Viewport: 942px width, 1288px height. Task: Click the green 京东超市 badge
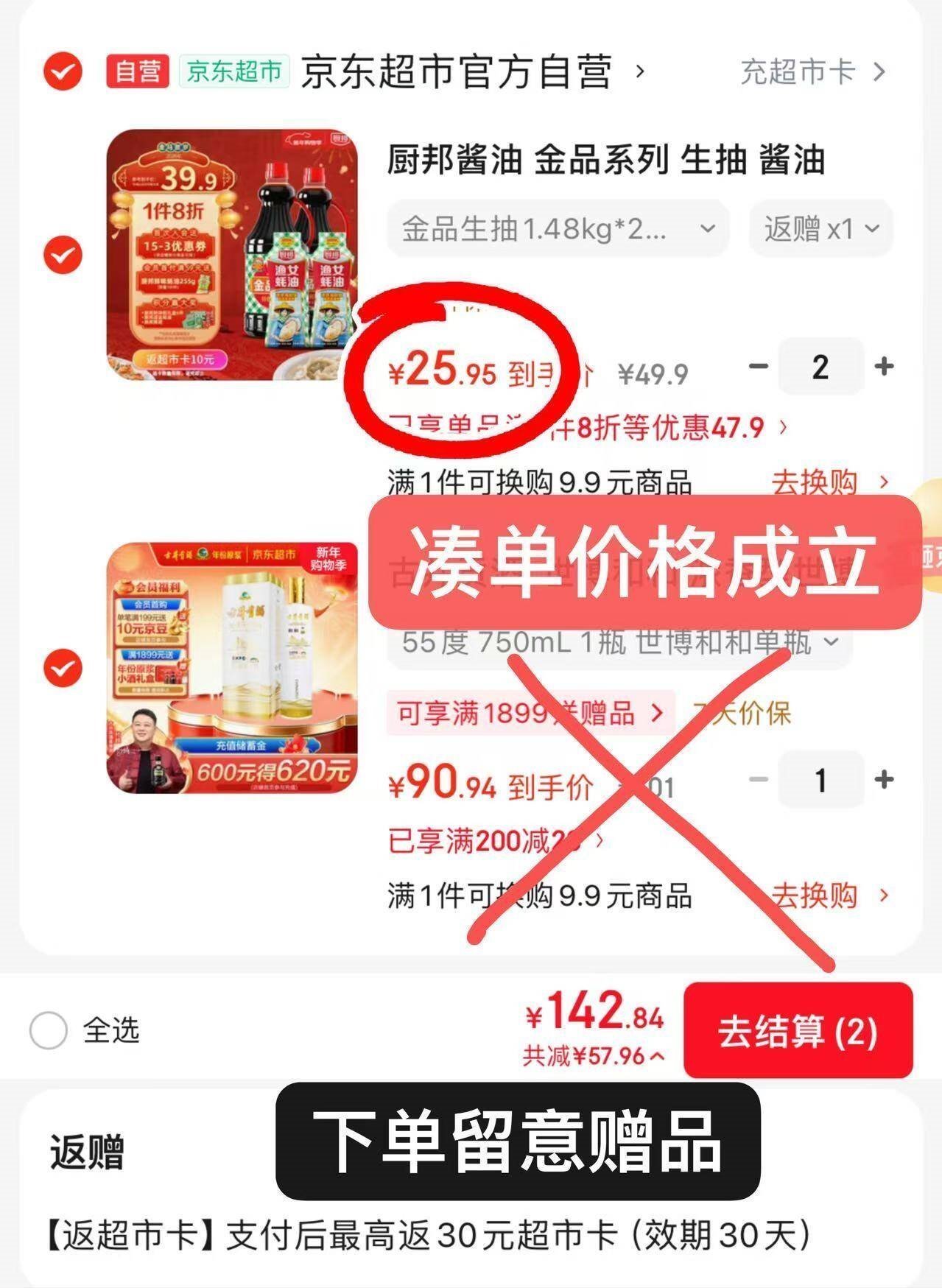232,71
